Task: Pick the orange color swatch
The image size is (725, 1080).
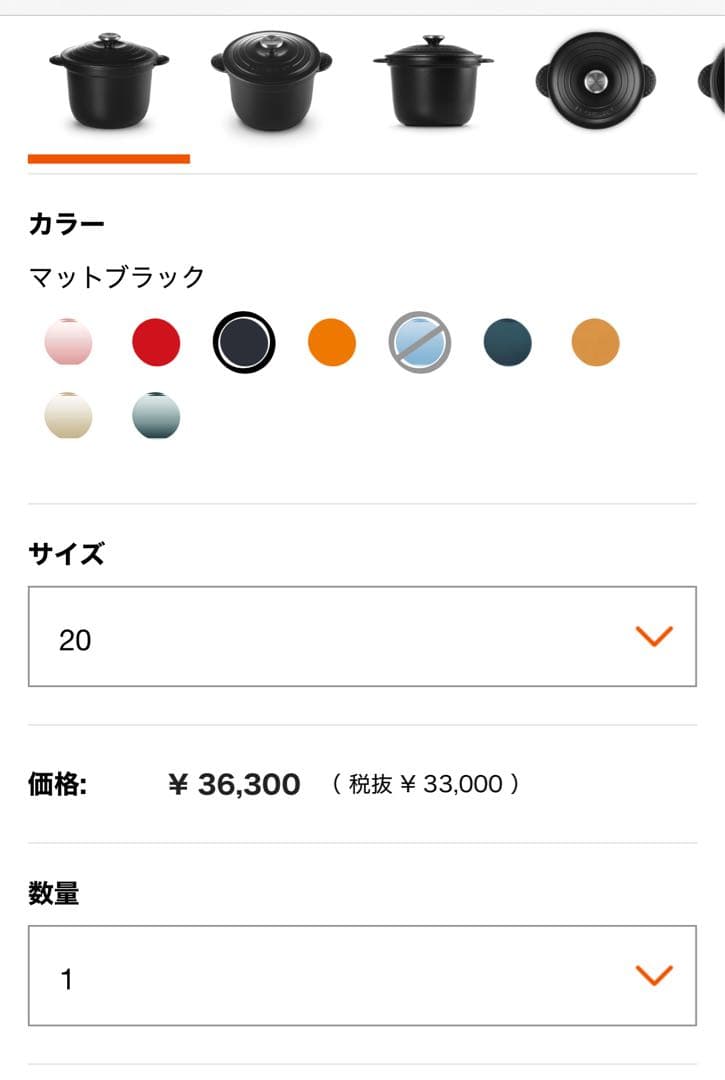Action: (331, 342)
